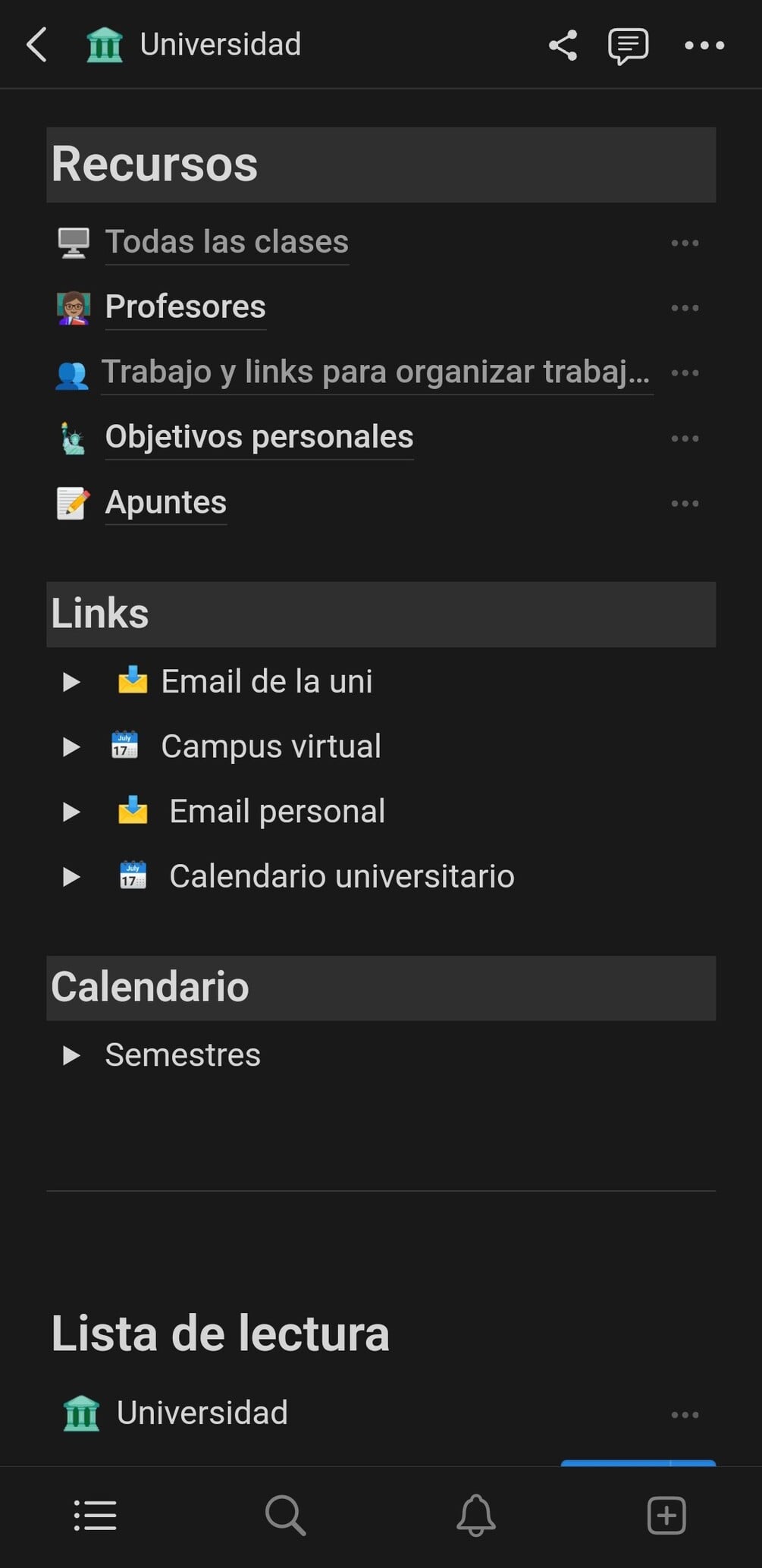The width and height of the screenshot is (762, 1568).
Task: Open the Universidad reading list page
Action: pos(202,1413)
